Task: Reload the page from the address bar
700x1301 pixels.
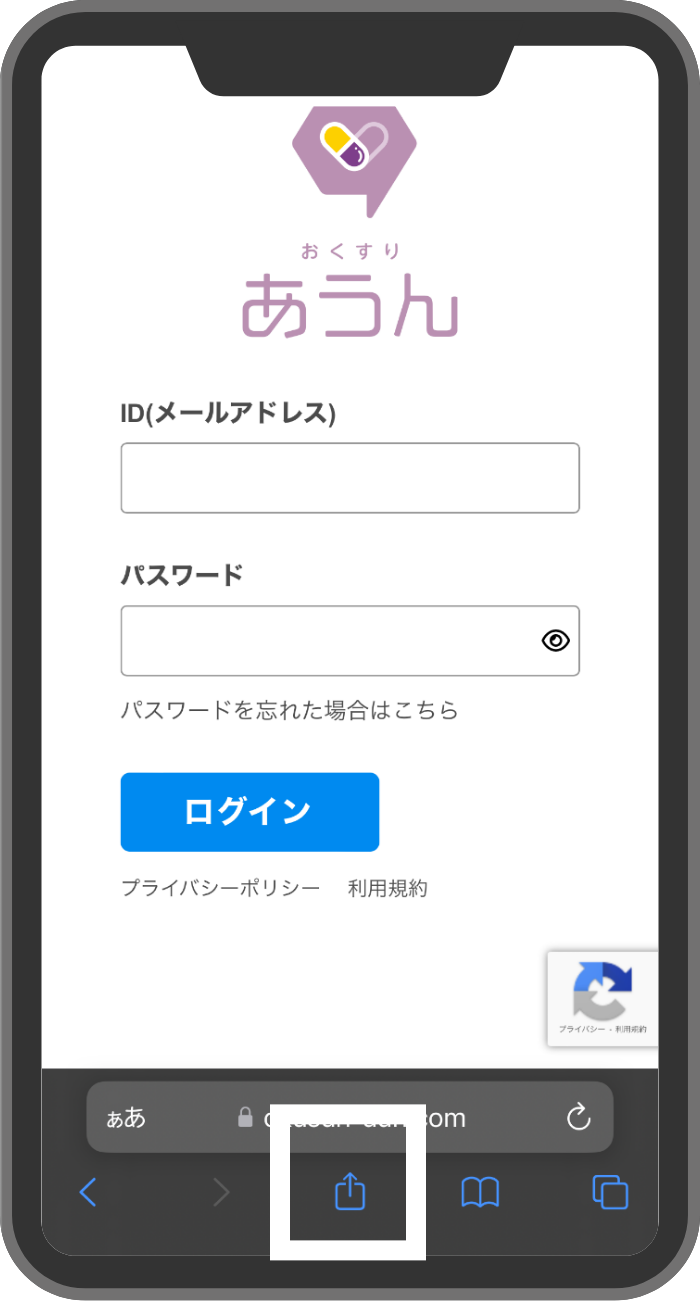Action: tap(578, 1118)
